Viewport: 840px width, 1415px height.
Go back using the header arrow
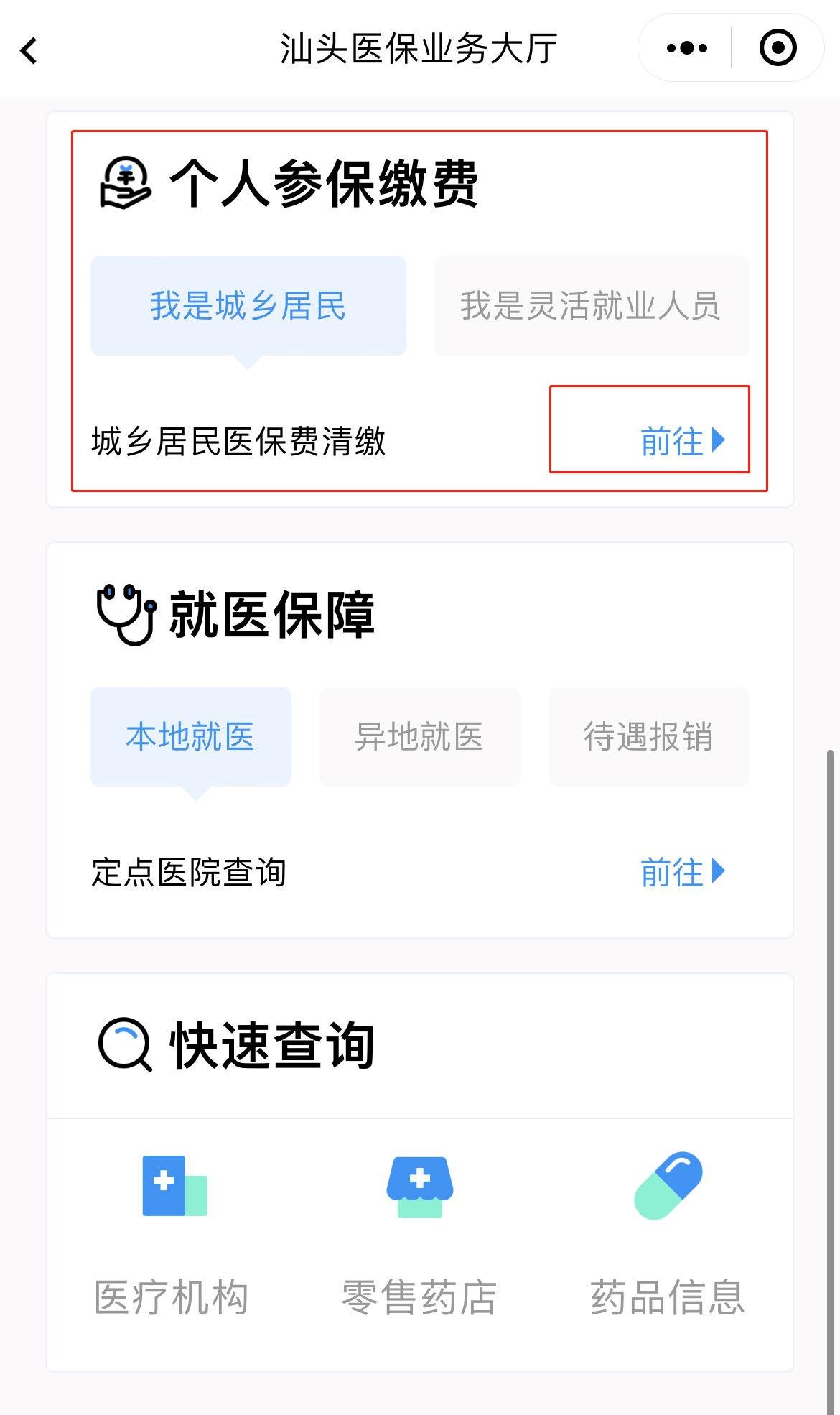tap(29, 50)
